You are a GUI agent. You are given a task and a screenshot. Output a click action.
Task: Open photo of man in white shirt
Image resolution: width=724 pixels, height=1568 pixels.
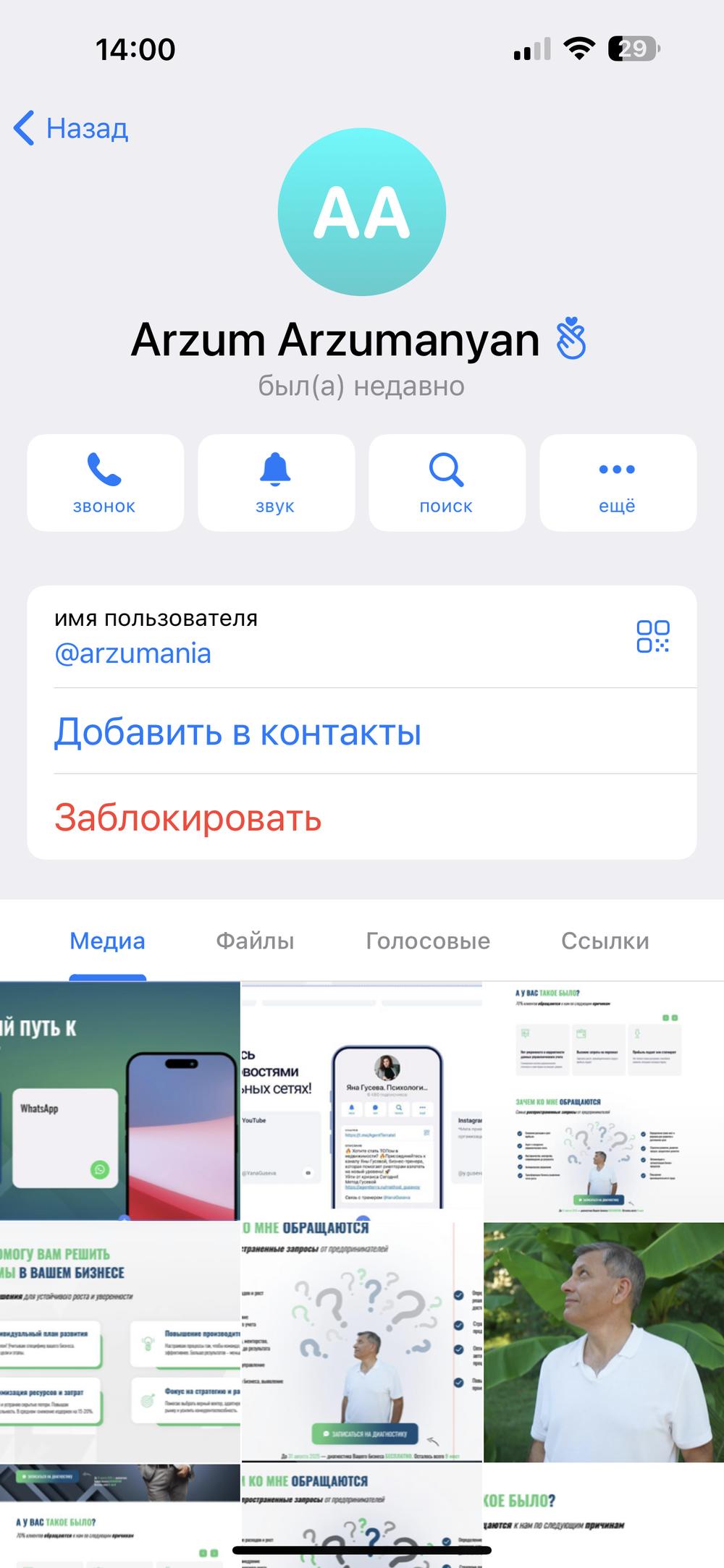[603, 1342]
